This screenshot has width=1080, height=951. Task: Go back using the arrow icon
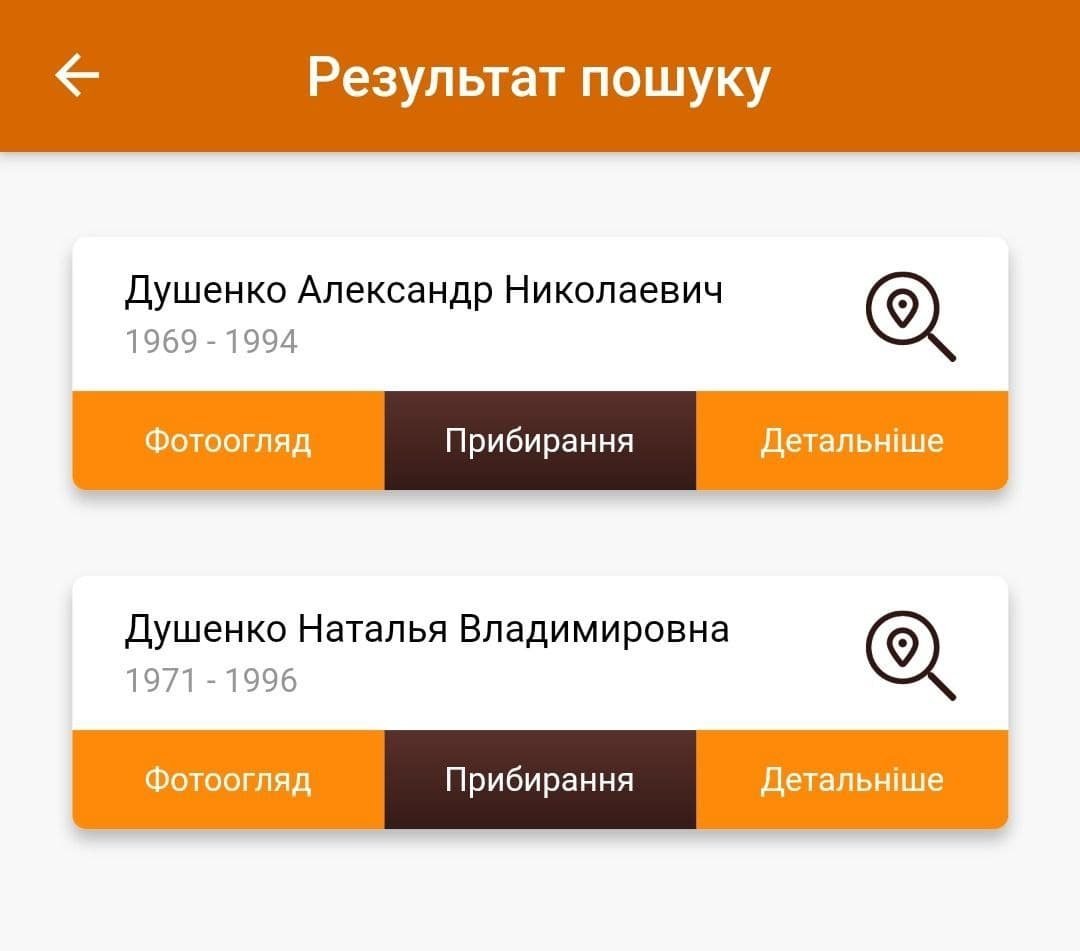pos(77,76)
